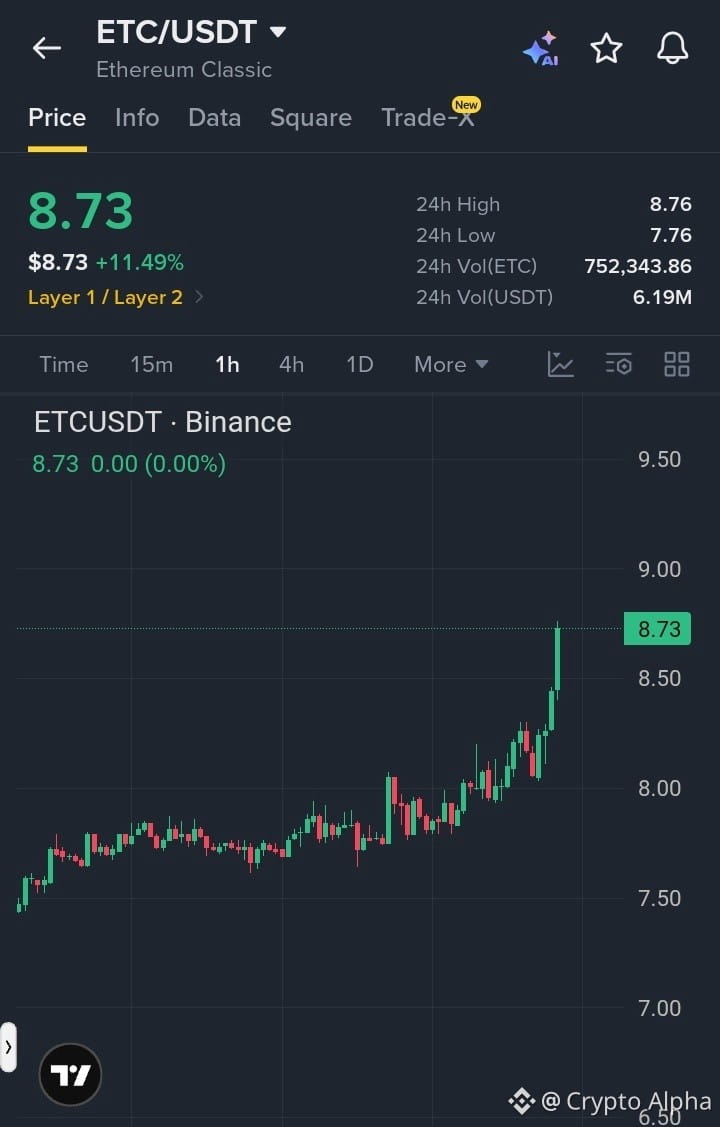
Task: Expand the More intervals dropdown
Action: point(451,364)
